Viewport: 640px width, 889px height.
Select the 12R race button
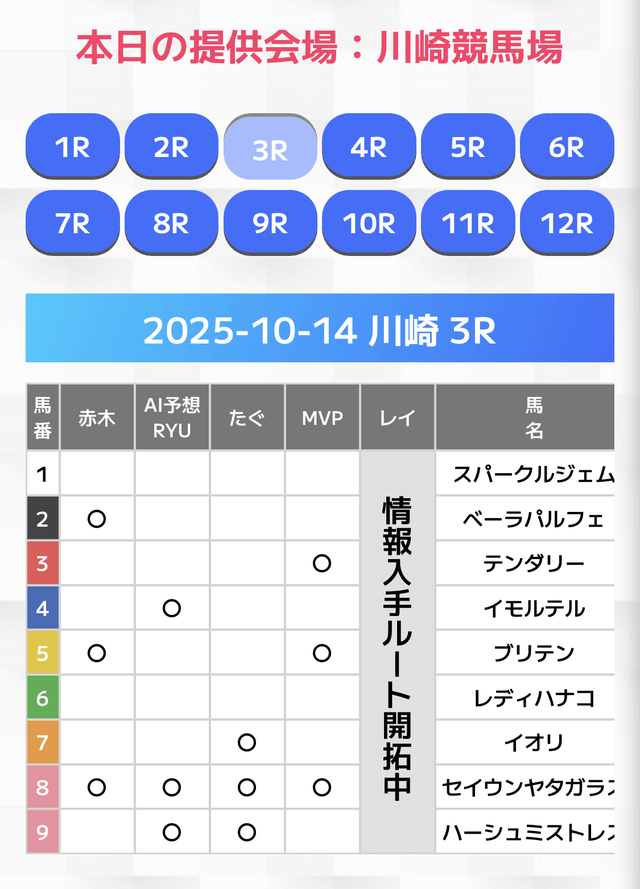point(567,223)
